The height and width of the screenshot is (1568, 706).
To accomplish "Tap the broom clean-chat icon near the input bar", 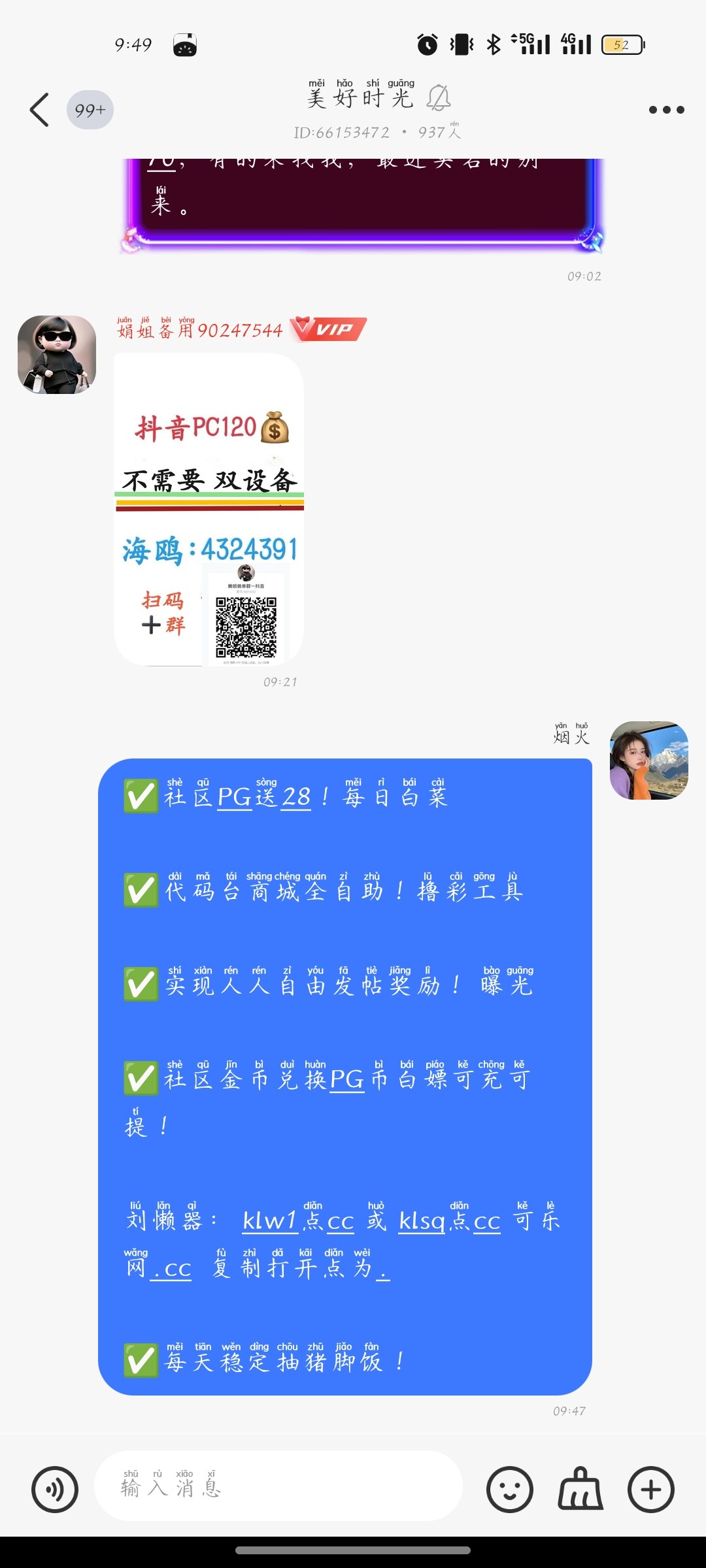I will click(579, 1488).
